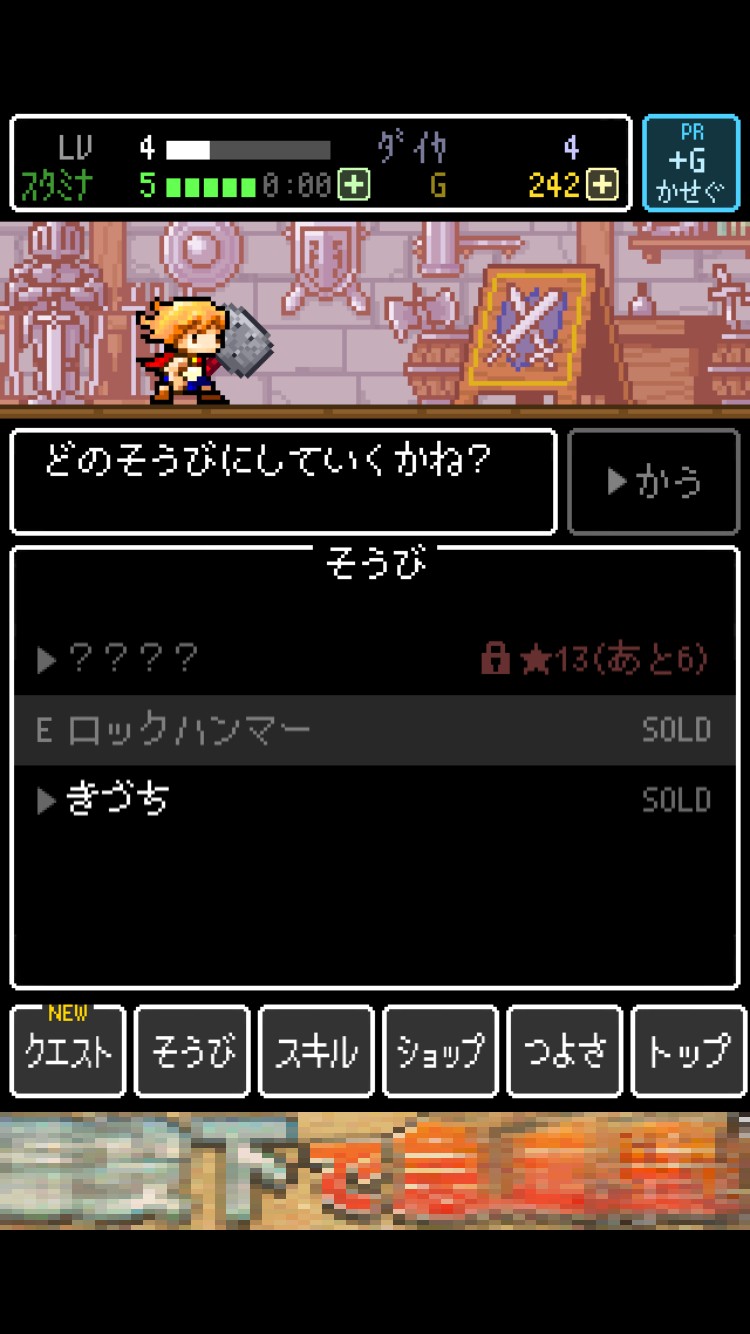
Task: Tap the gold plus icon
Action: (x=602, y=185)
